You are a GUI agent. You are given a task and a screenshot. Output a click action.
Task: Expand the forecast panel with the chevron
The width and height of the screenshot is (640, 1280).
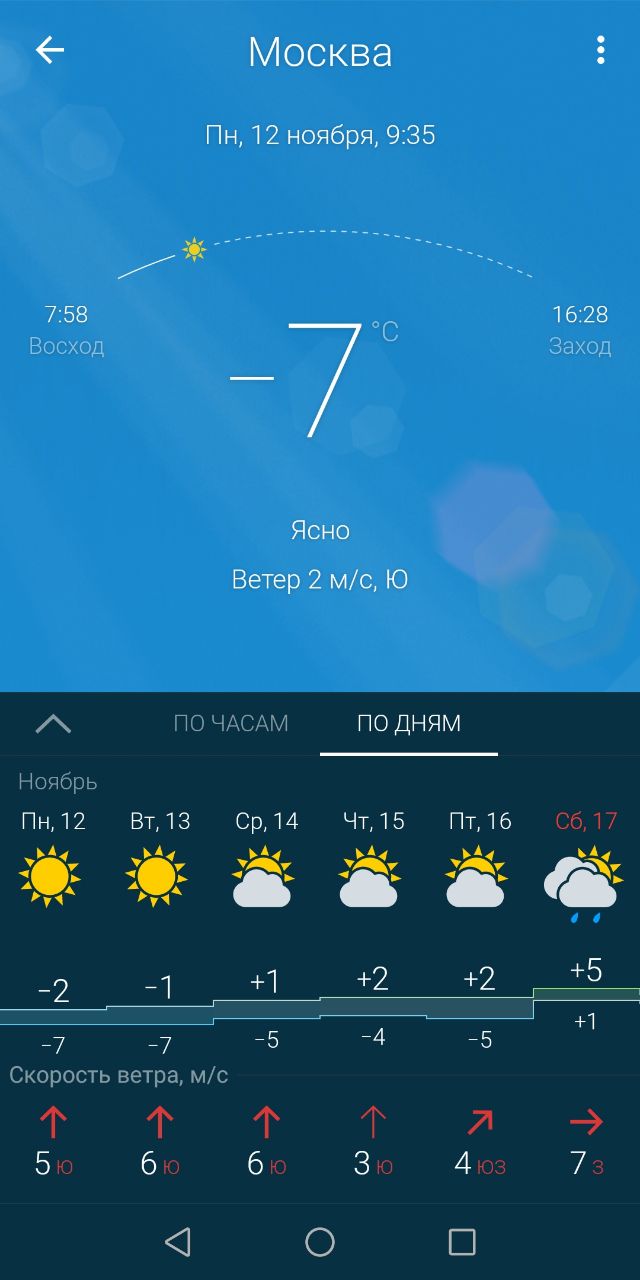(x=53, y=724)
